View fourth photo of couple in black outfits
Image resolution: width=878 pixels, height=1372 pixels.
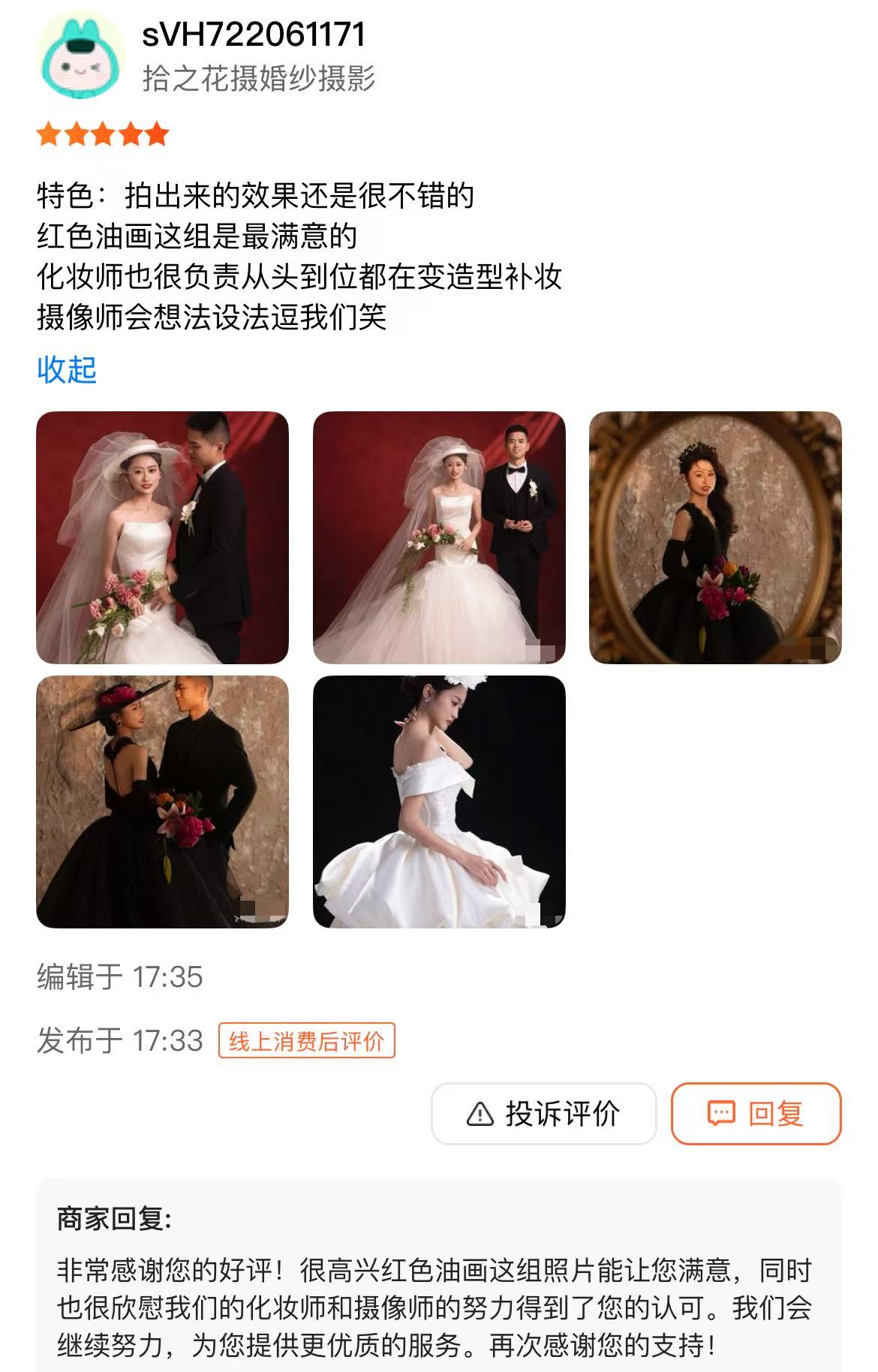162,802
